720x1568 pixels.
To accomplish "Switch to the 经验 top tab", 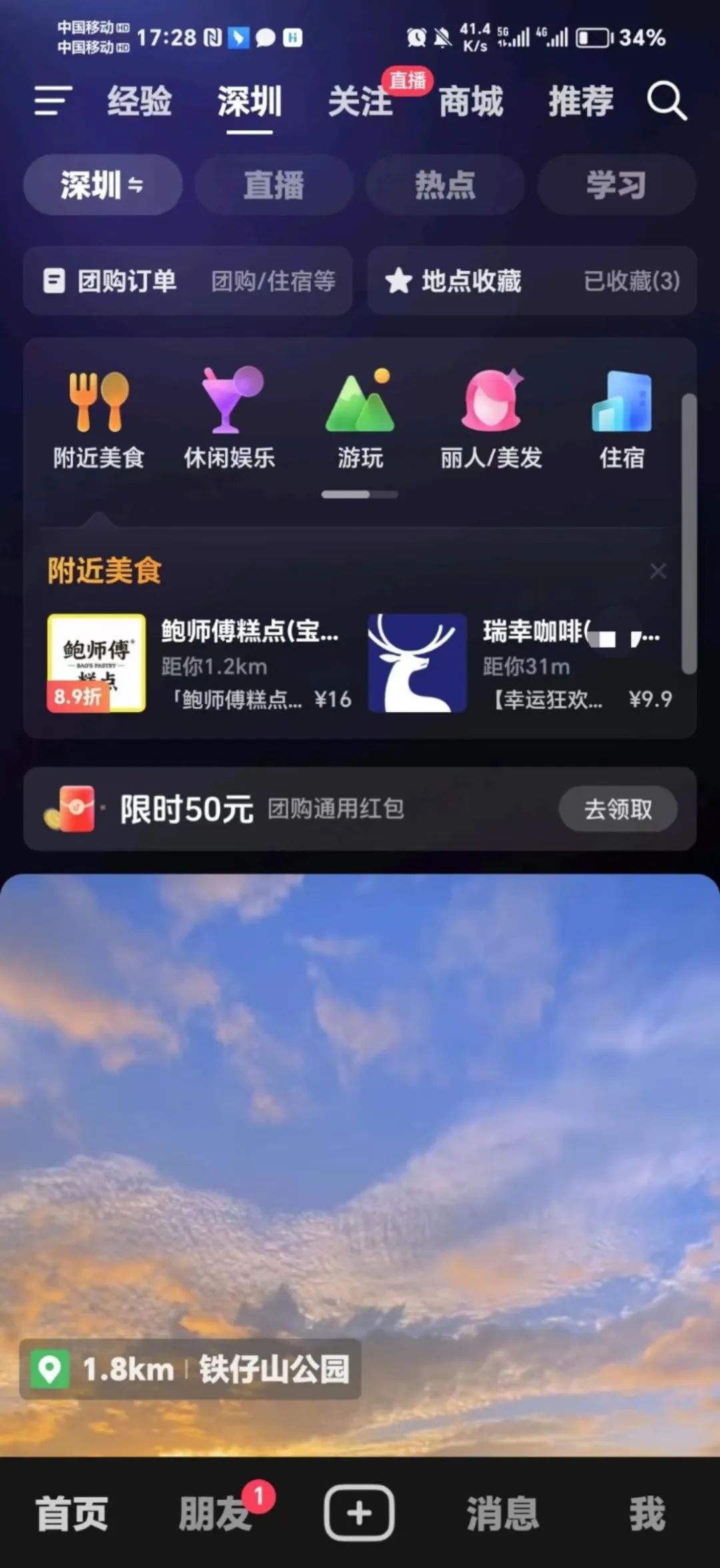I will [139, 101].
